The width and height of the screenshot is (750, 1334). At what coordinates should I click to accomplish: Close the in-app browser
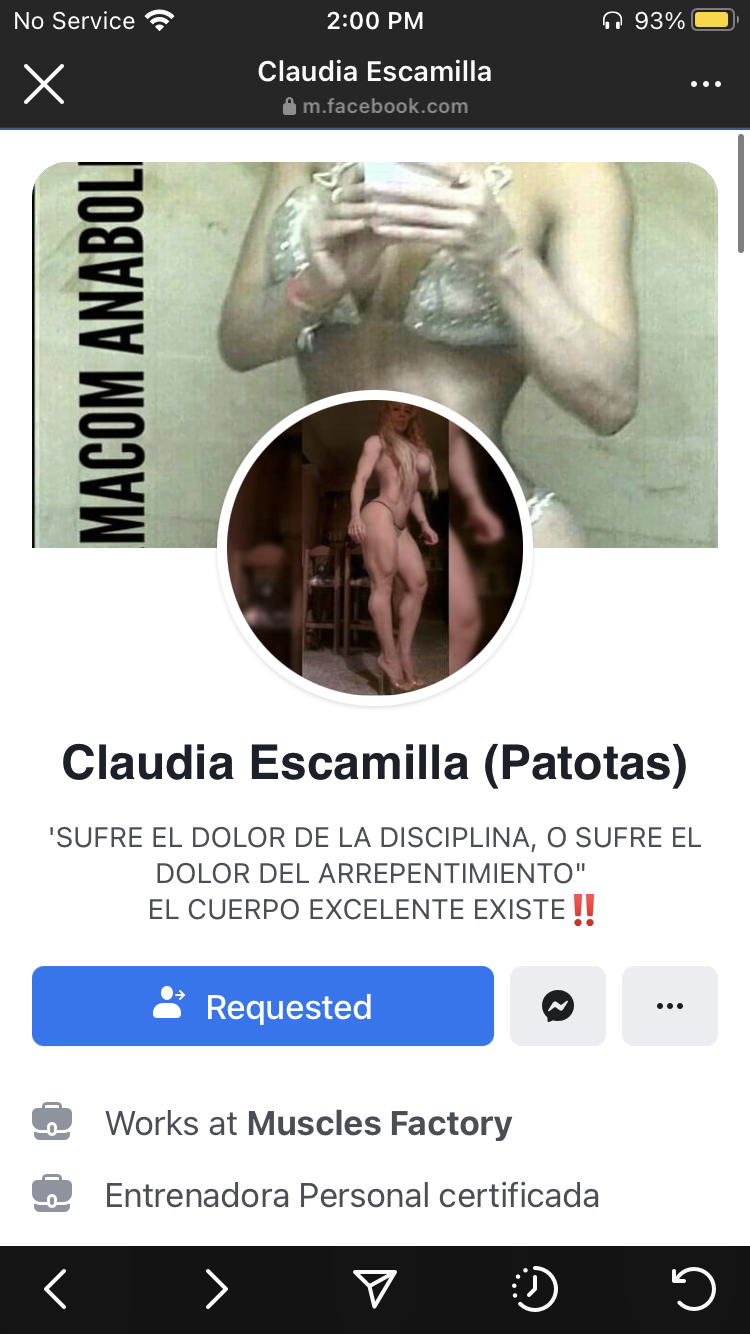[x=44, y=84]
